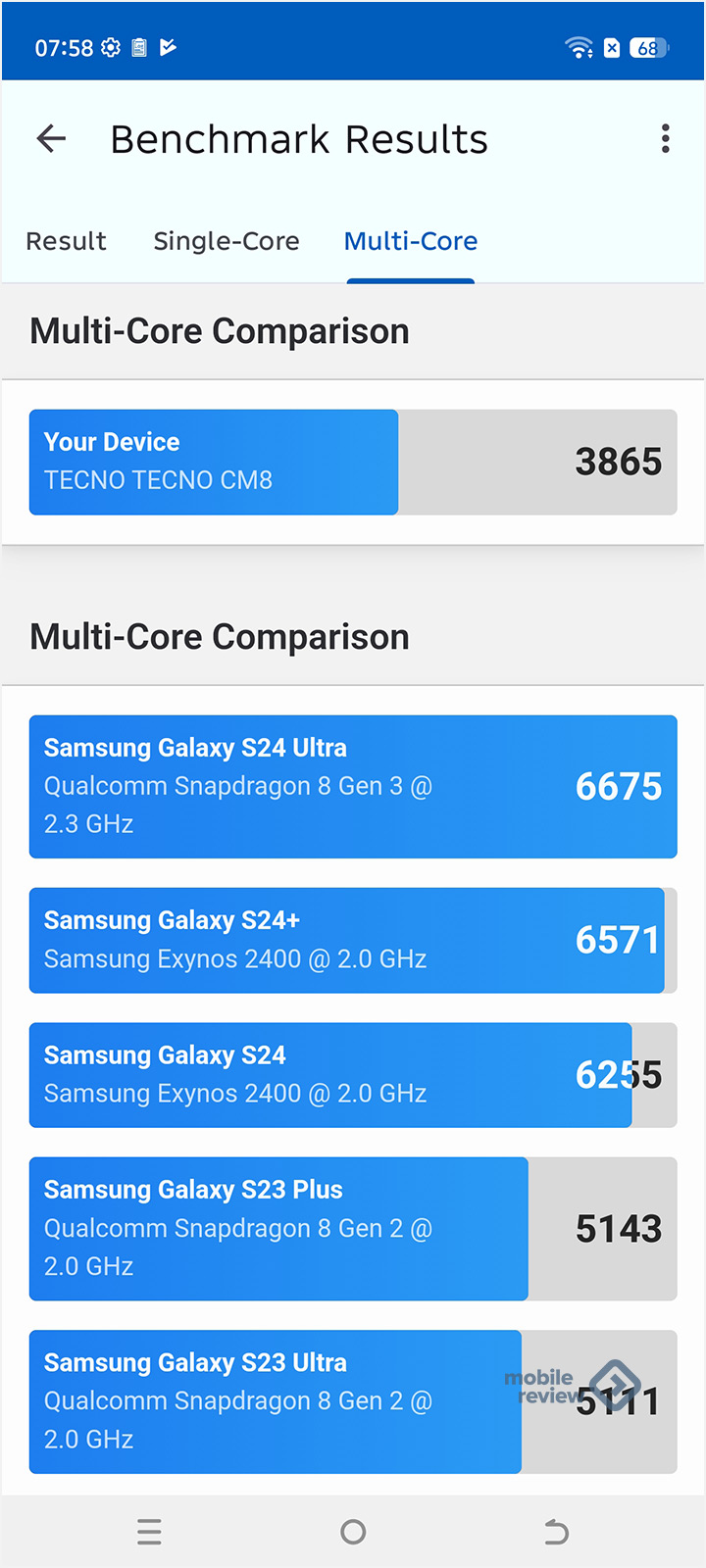Viewport: 706px width, 1568px height.
Task: Open the three-dot overflow menu
Action: click(666, 139)
